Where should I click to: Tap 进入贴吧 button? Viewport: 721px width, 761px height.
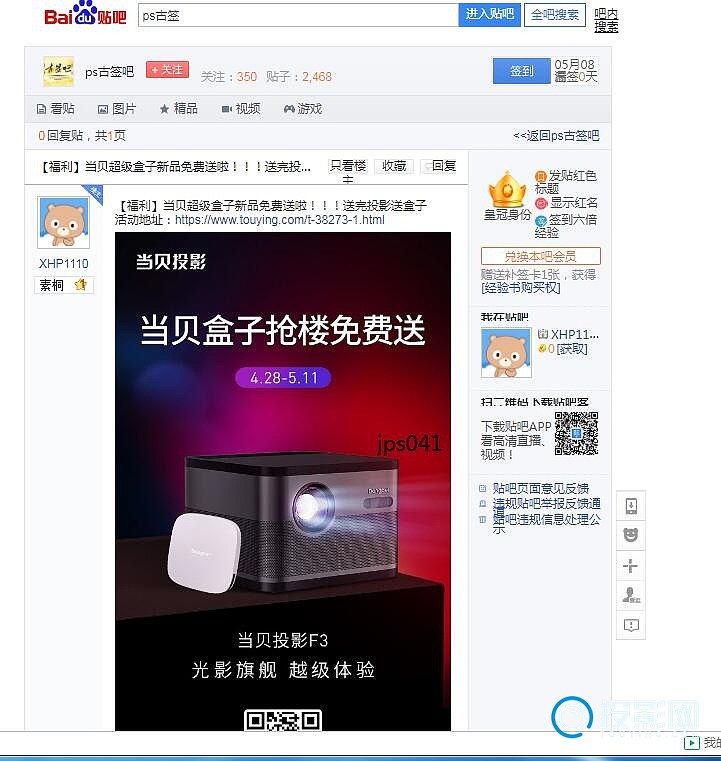coord(490,14)
